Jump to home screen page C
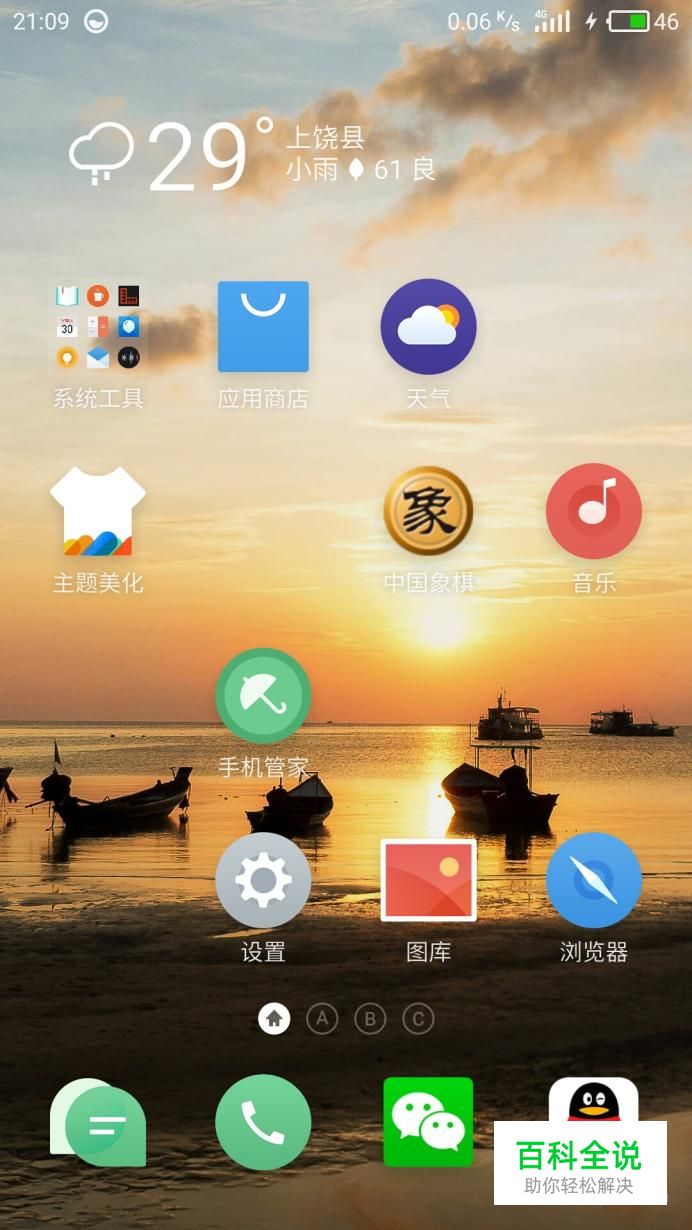 click(418, 1019)
